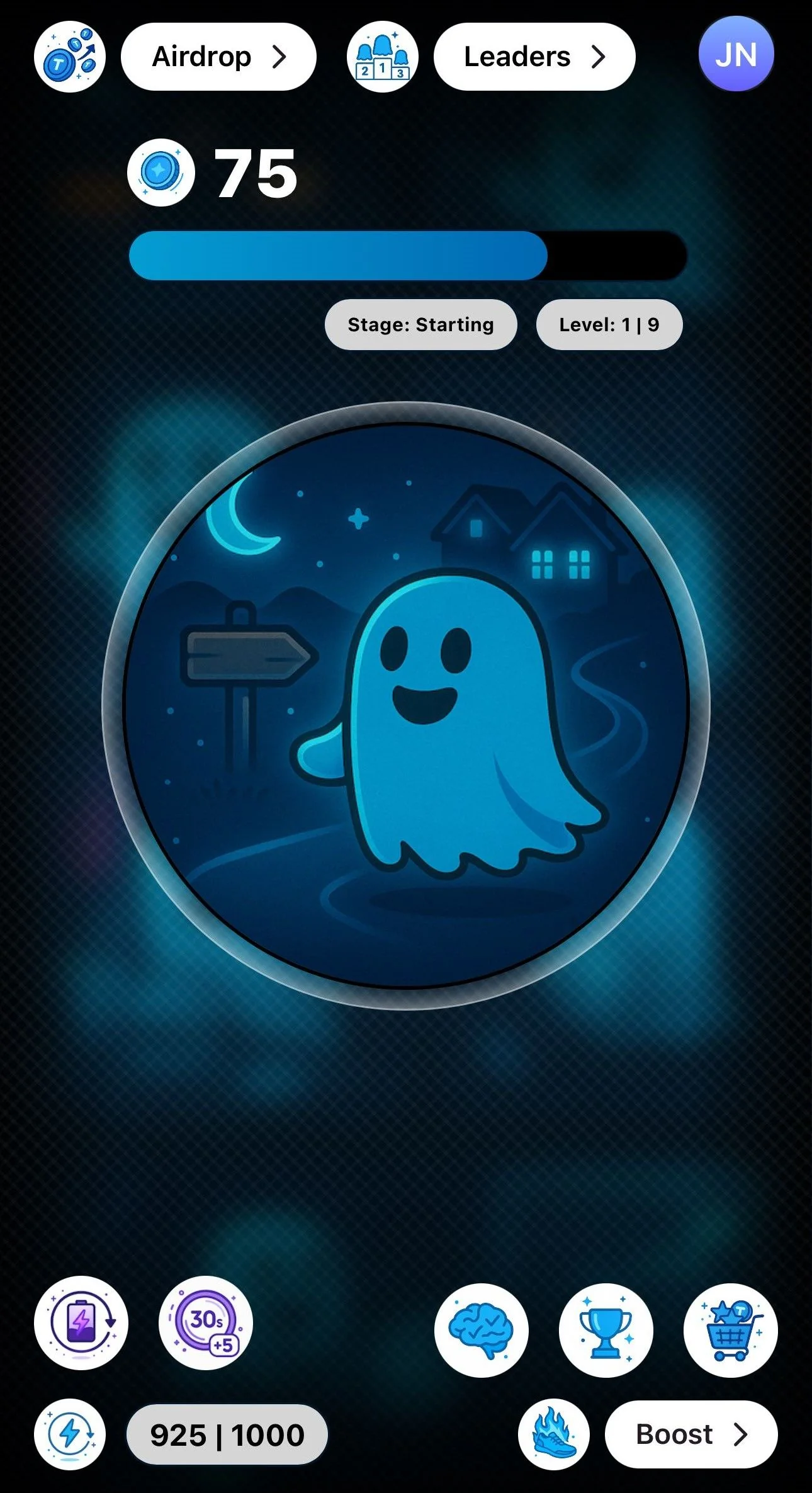This screenshot has height=1493, width=812.
Task: Use the battery recharge booster
Action: click(81, 1322)
